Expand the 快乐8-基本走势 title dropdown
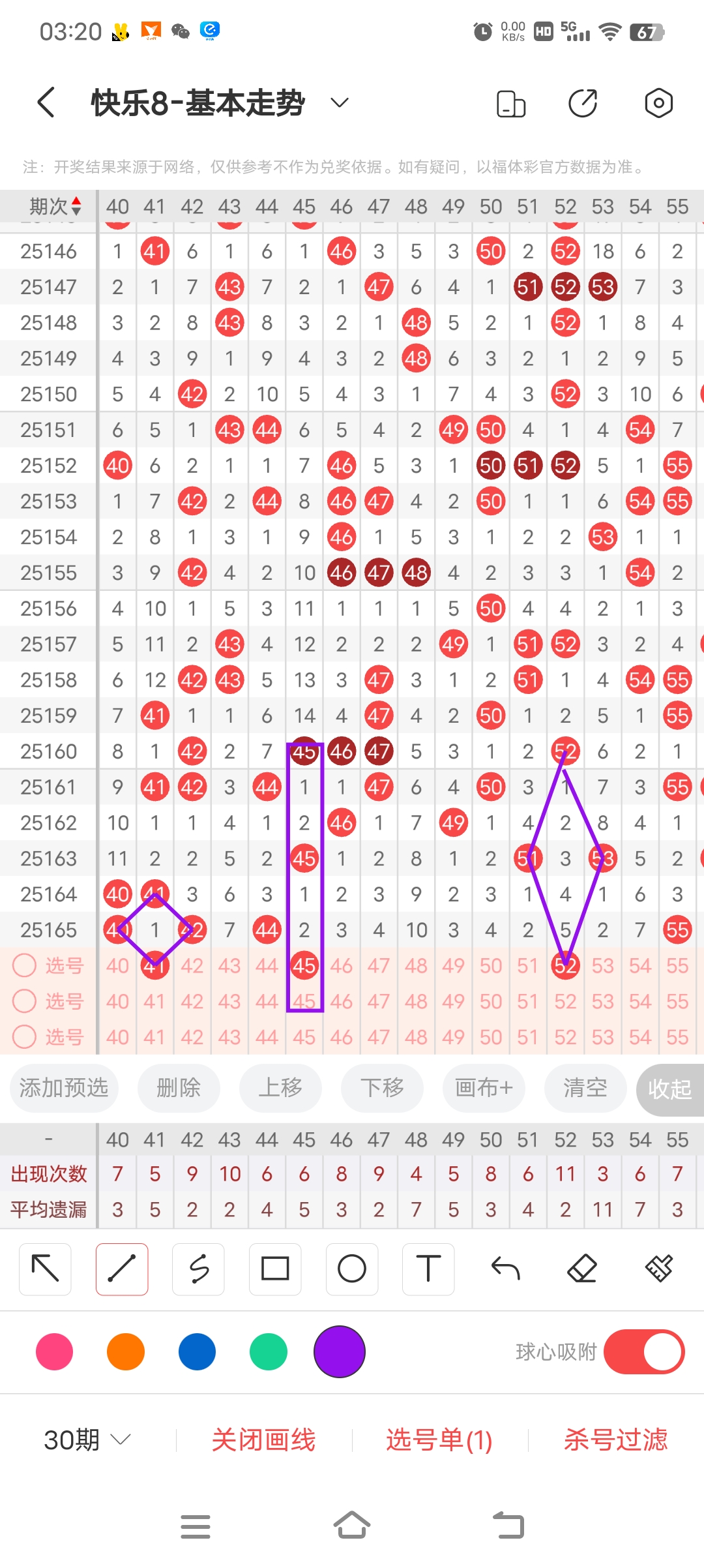The width and height of the screenshot is (704, 1568). pos(338,102)
